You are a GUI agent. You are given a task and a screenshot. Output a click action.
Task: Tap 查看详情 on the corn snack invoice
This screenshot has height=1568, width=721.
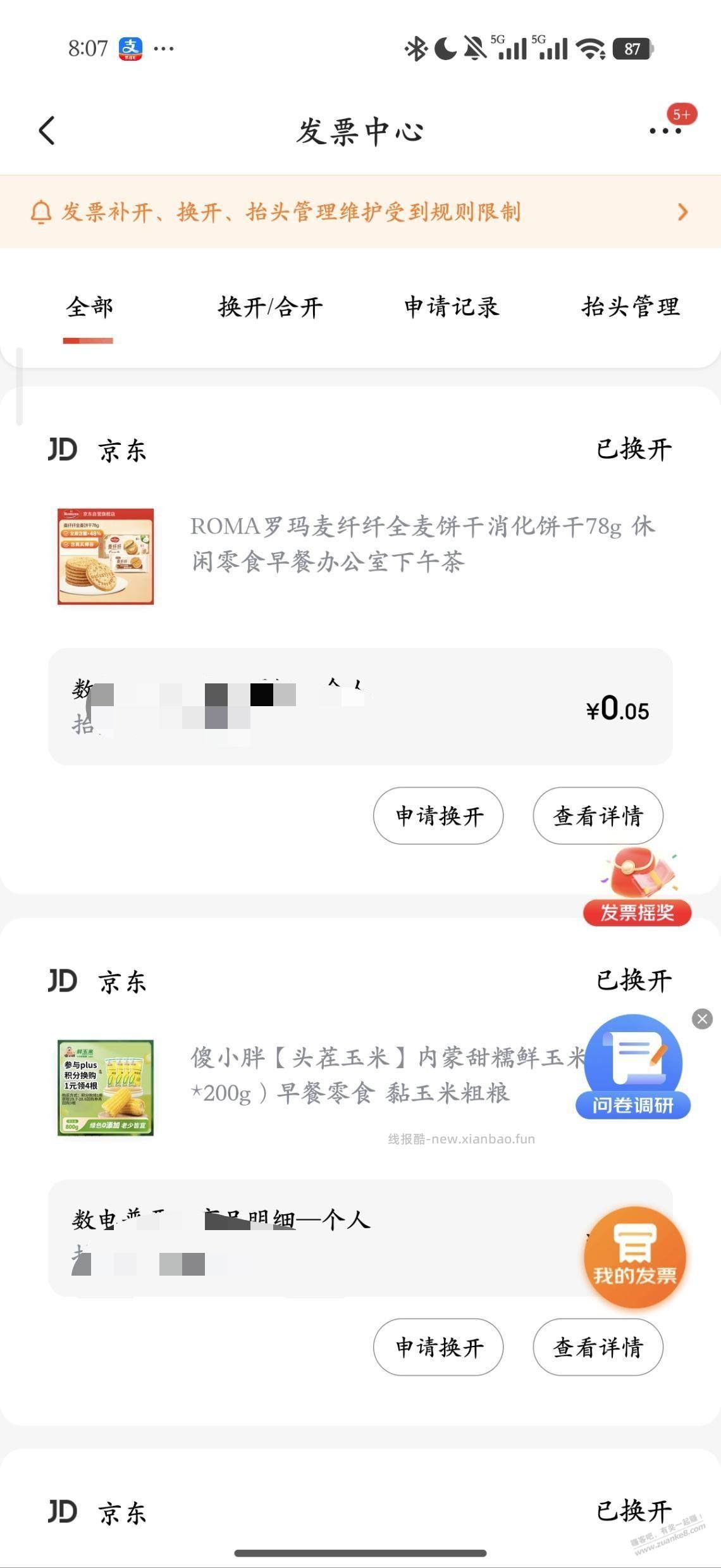597,1348
